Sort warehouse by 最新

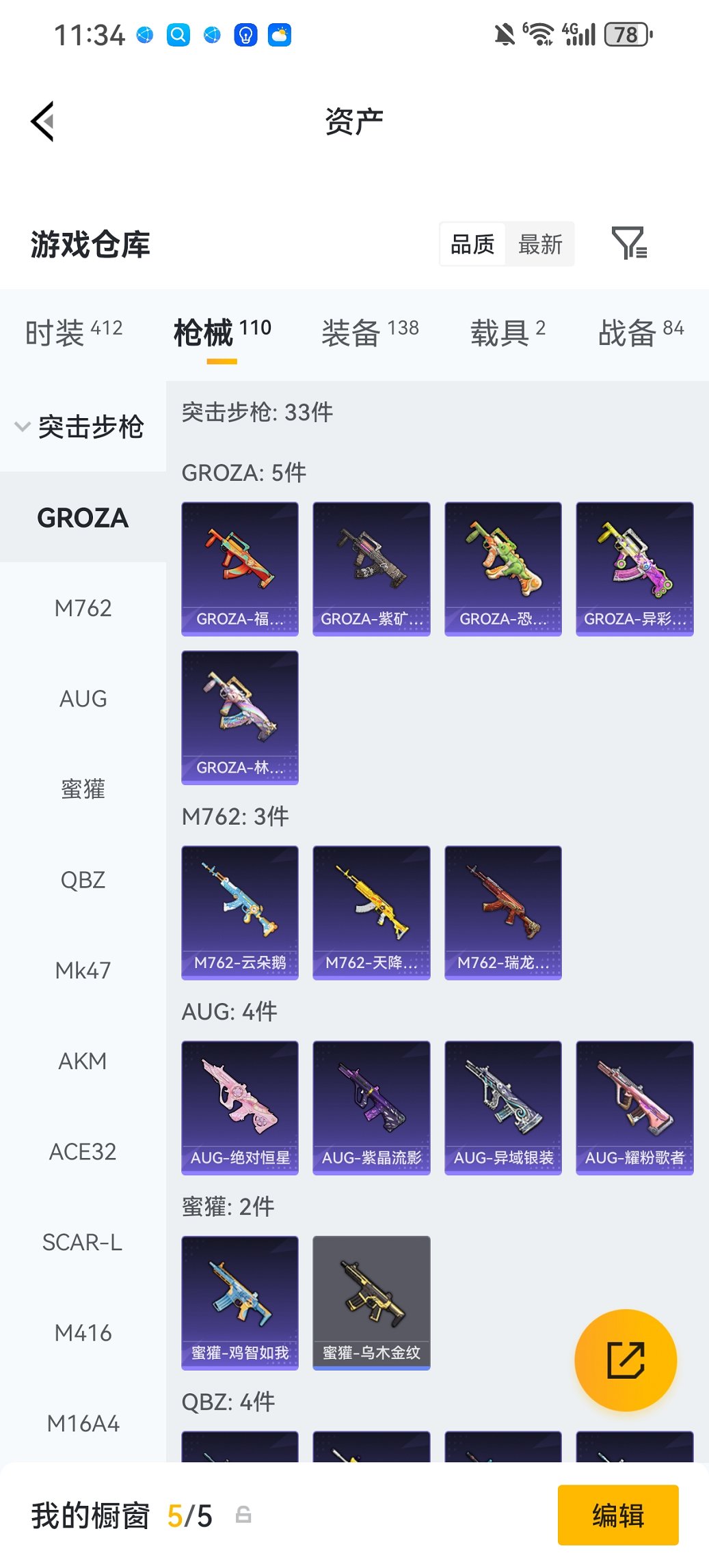539,244
